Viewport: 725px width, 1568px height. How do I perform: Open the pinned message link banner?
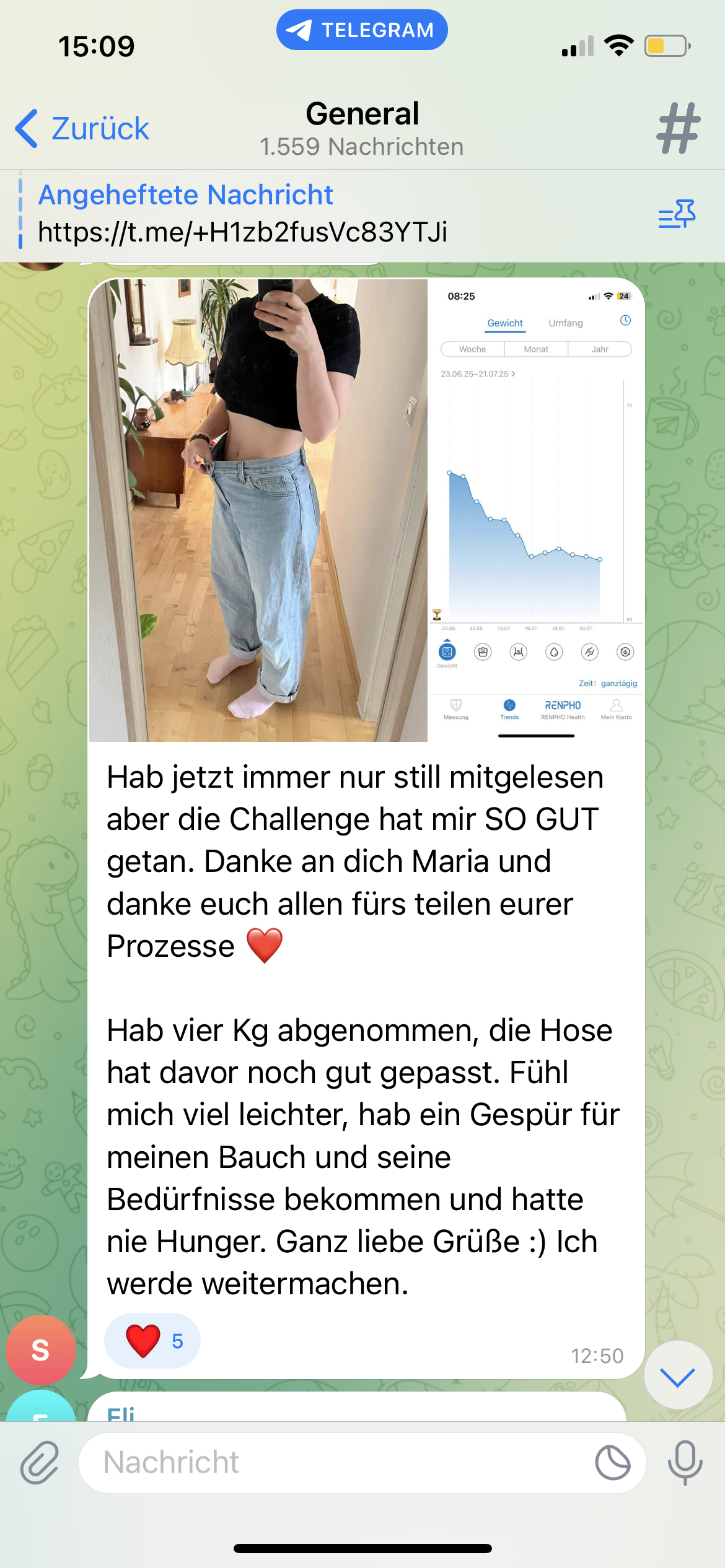tap(242, 214)
